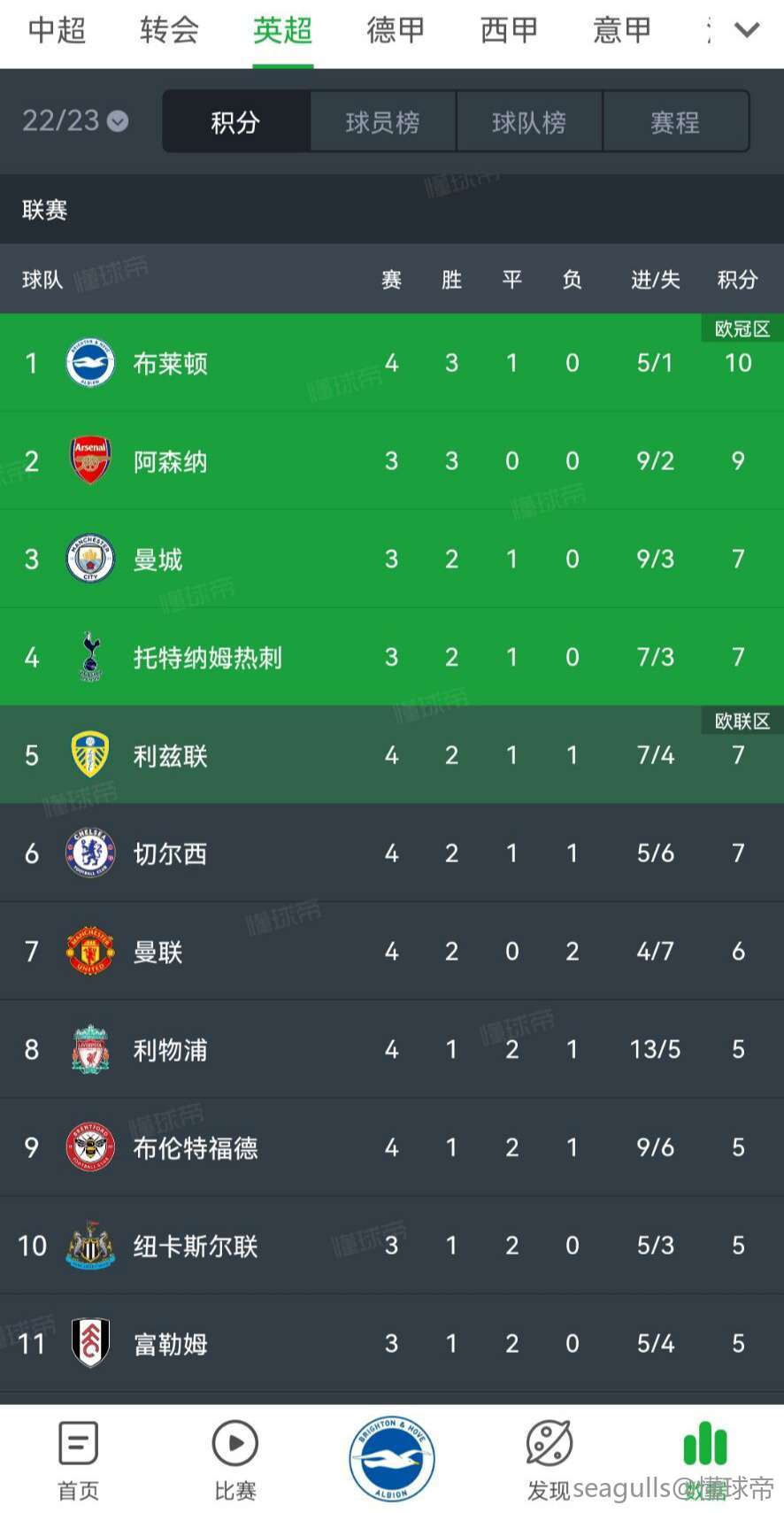The width and height of the screenshot is (784, 1513).
Task: Switch to the 球员榜 segment
Action: (x=383, y=121)
